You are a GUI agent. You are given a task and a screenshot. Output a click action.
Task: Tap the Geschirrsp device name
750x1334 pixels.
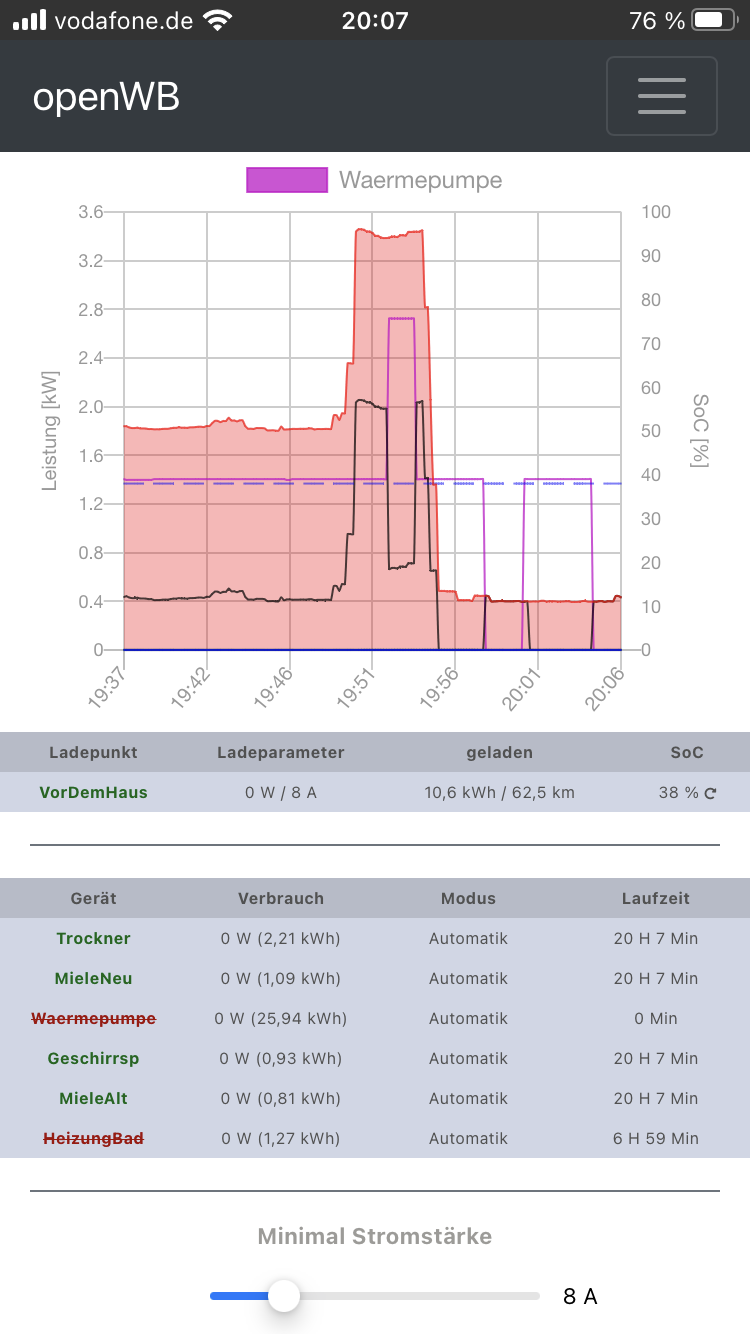tap(93, 1058)
